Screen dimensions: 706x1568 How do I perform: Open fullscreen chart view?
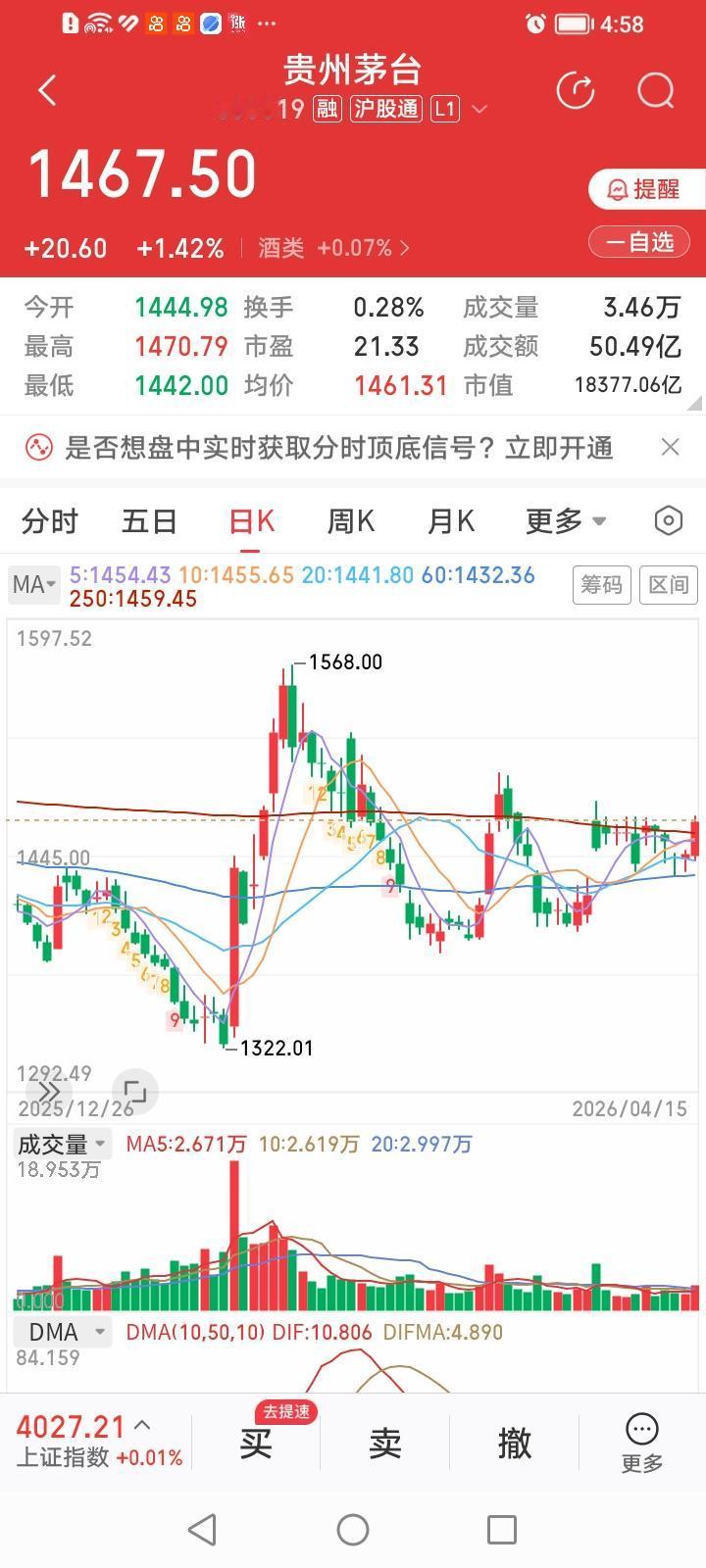click(133, 1091)
